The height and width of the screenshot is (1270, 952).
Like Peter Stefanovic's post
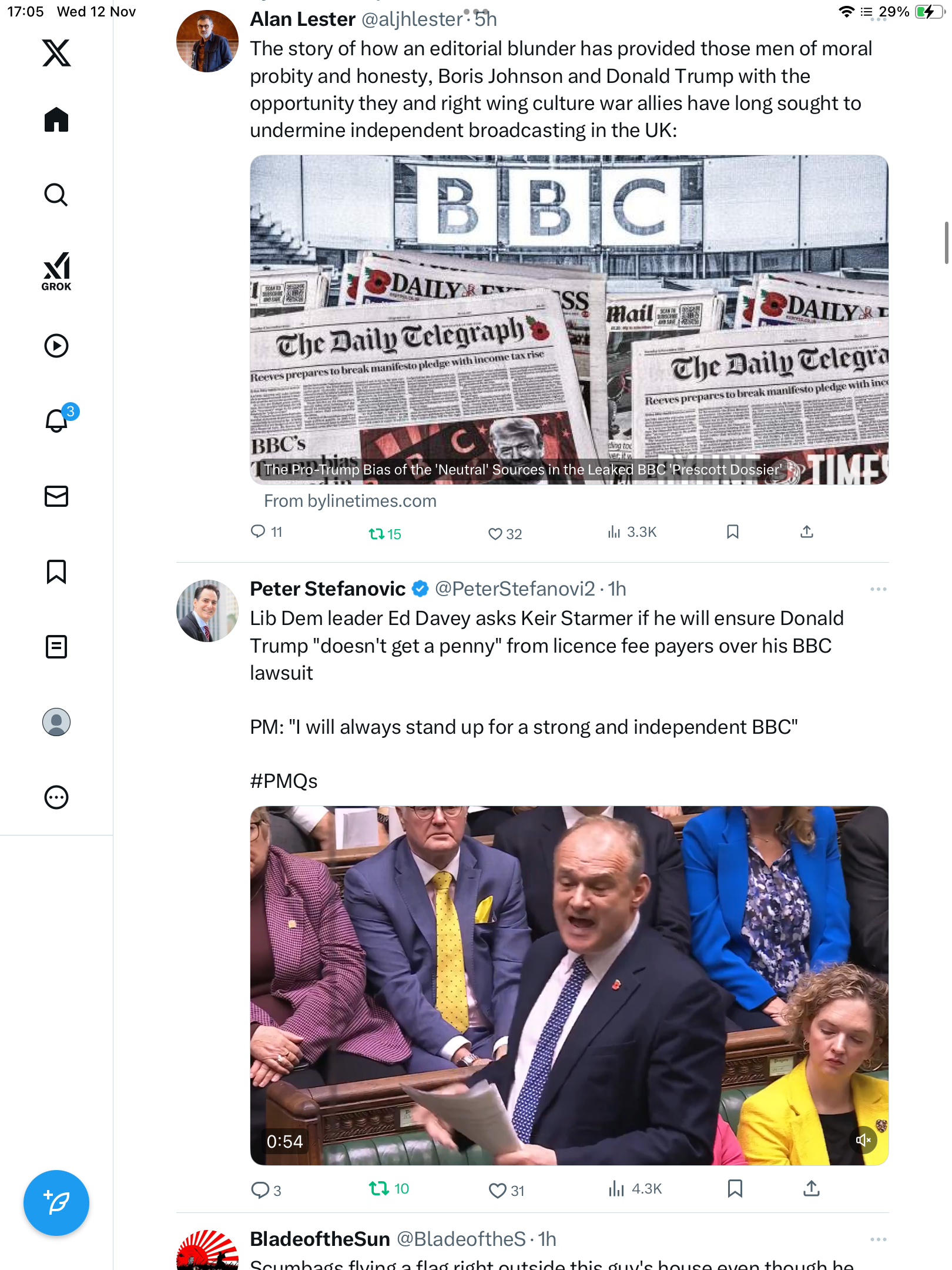click(x=497, y=1191)
